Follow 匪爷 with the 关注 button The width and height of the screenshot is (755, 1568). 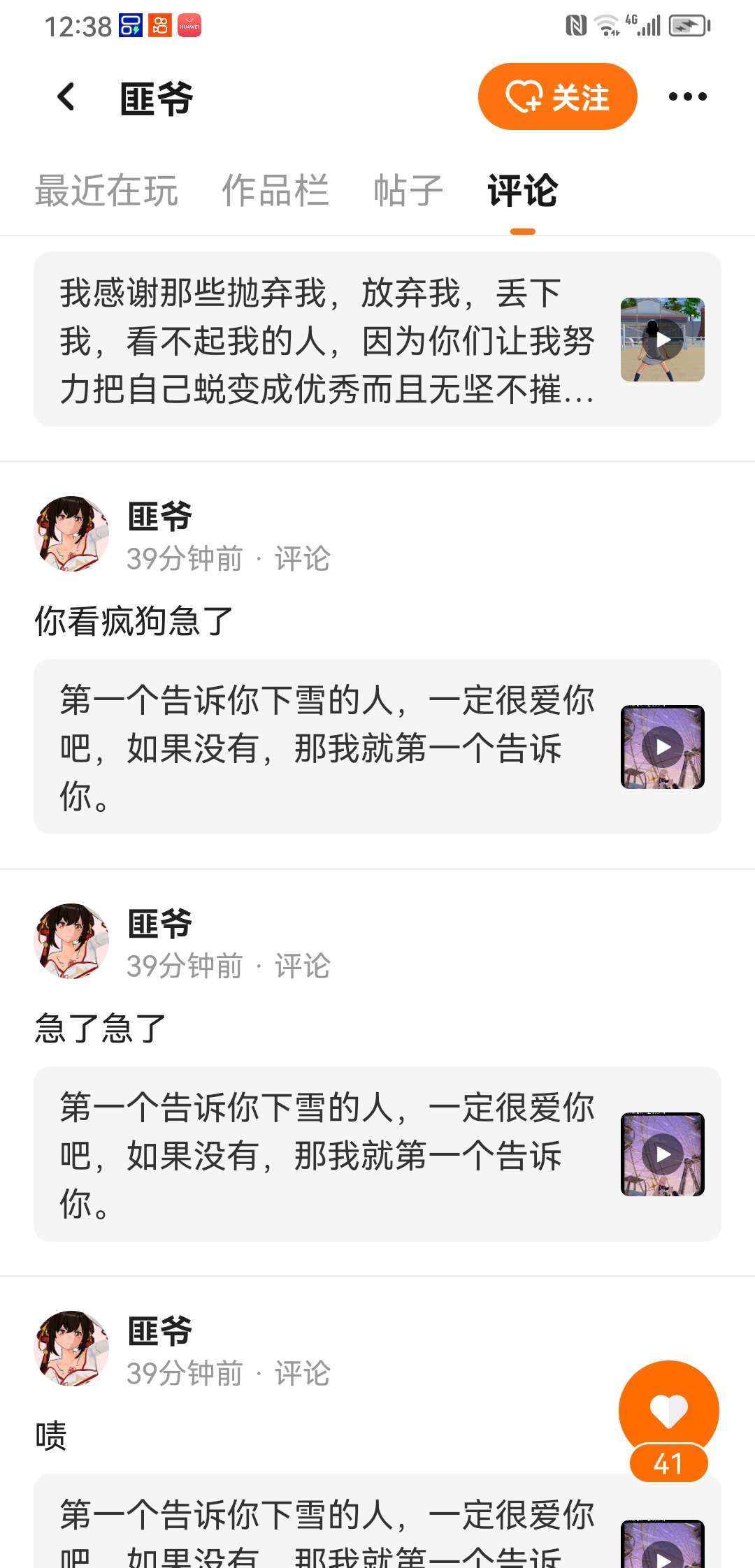pos(557,96)
